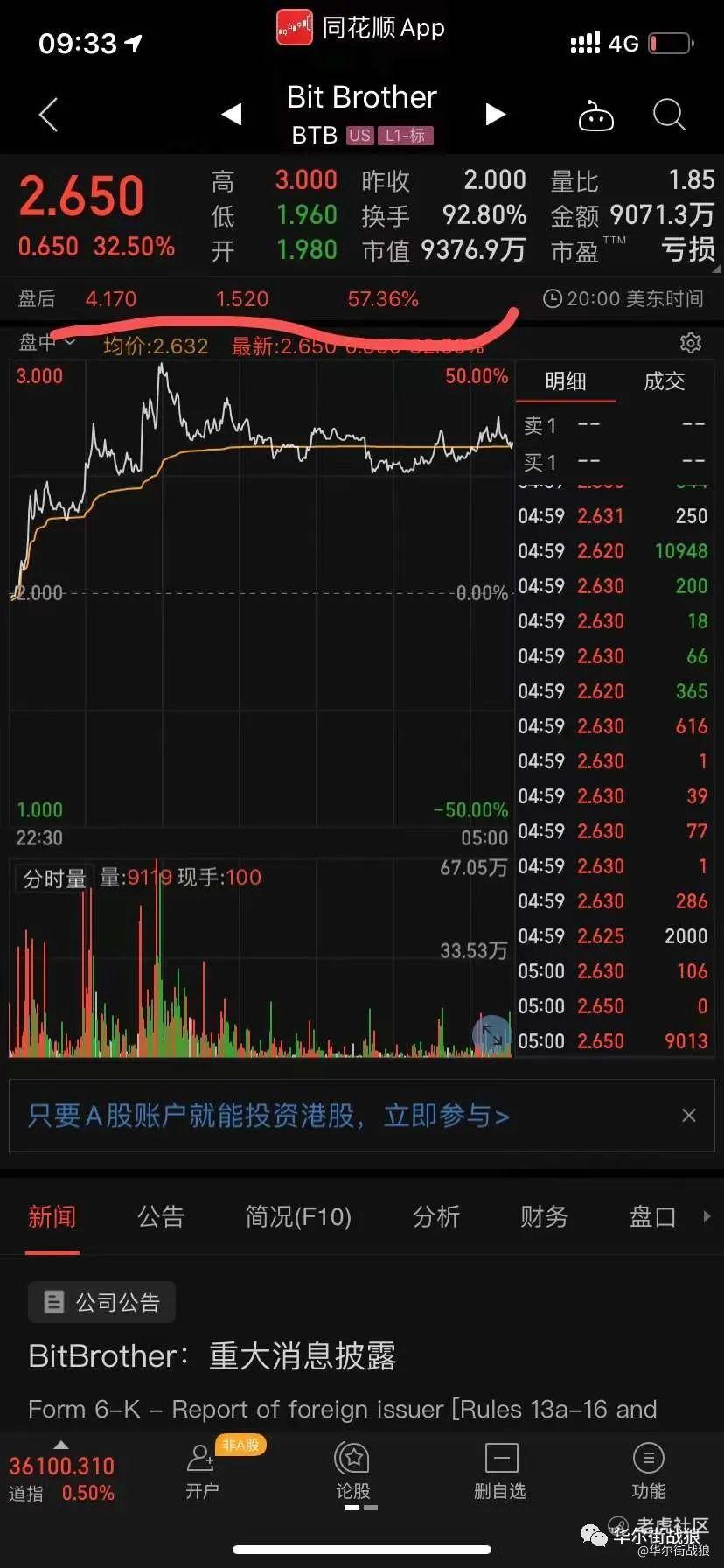Viewport: 724px width, 1568px height.
Task: Open chart settings gear
Action: [691, 343]
